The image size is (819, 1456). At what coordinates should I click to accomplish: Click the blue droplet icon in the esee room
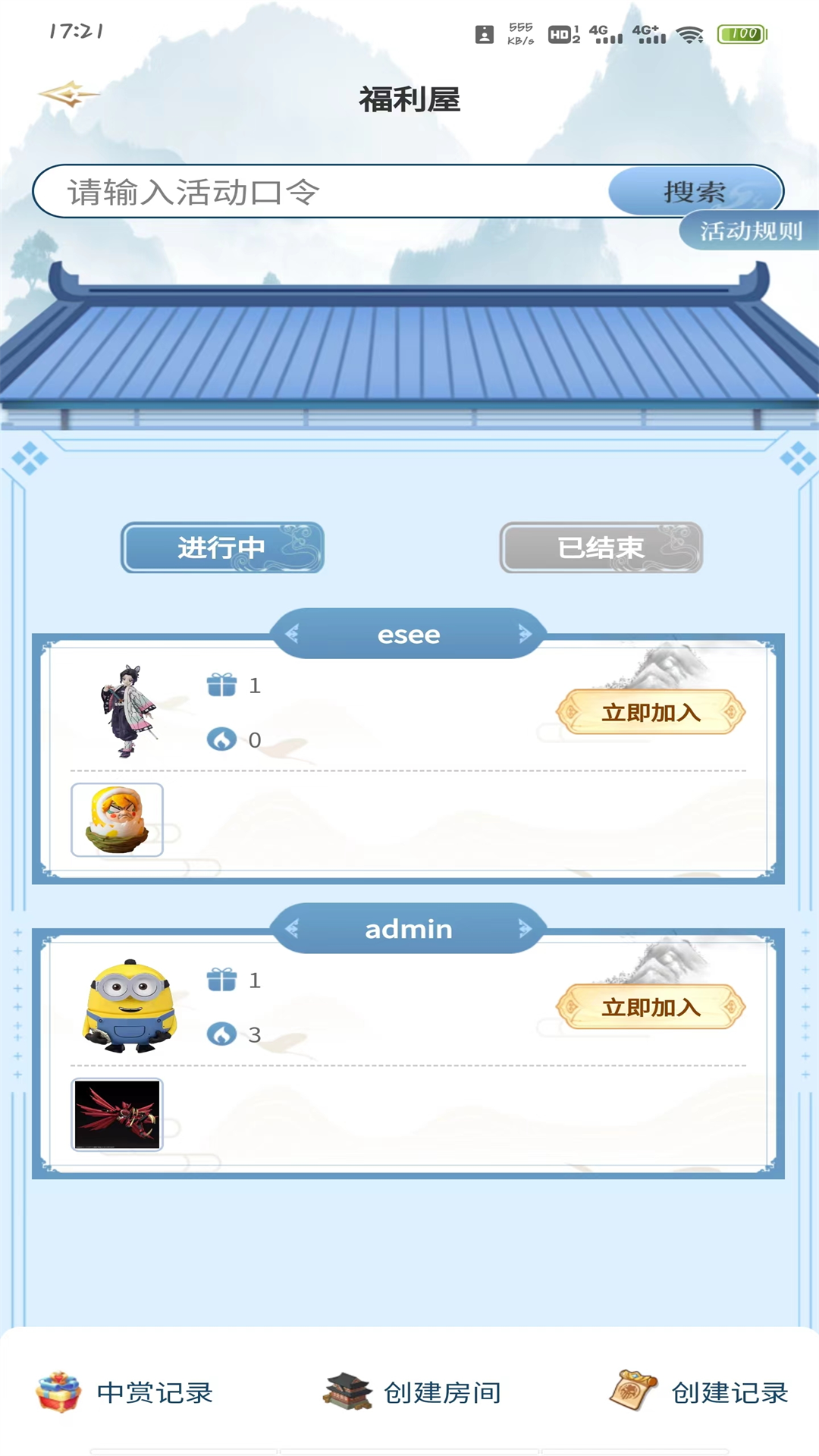tap(221, 739)
